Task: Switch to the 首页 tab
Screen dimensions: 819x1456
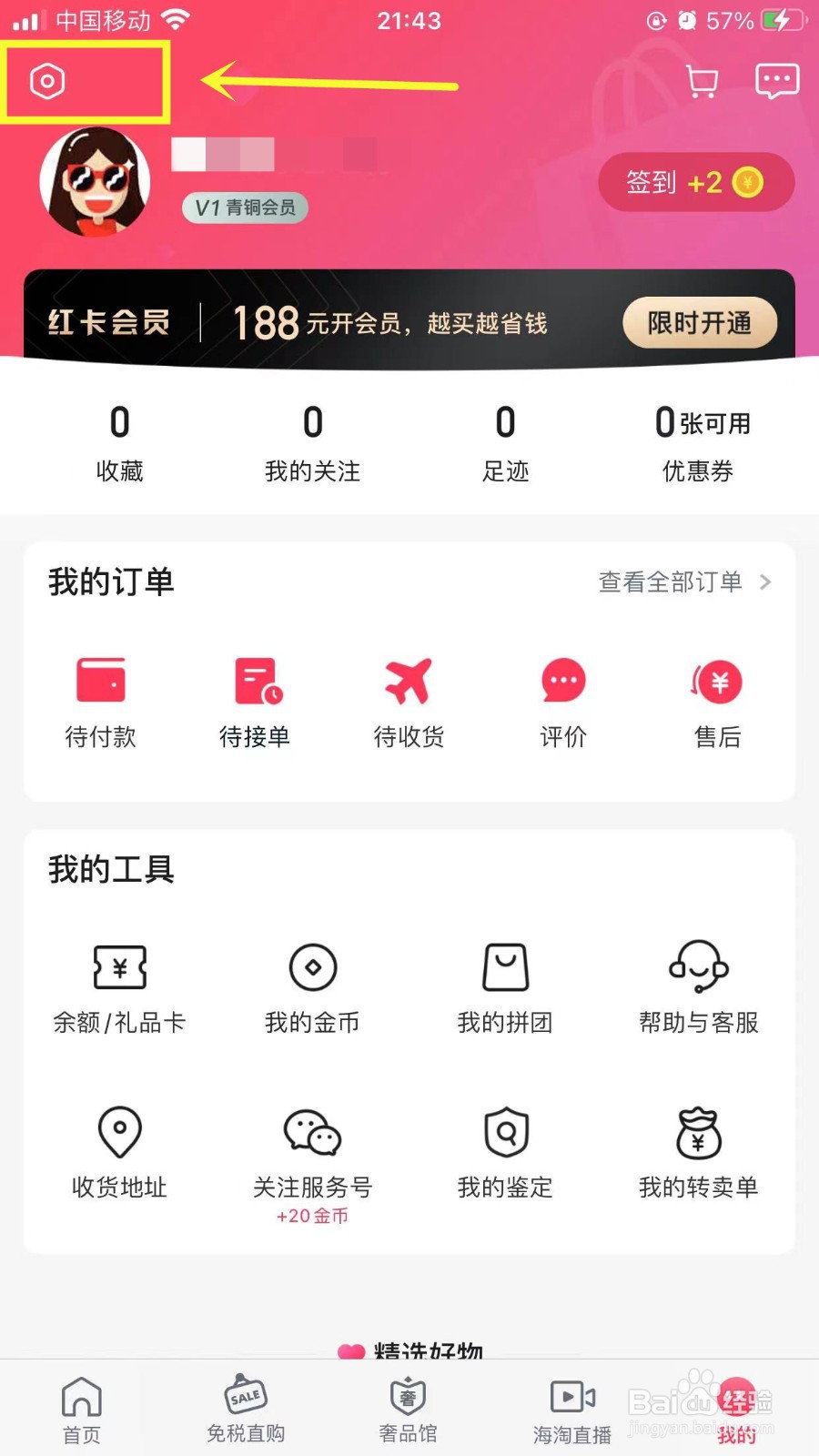Action: point(81,1406)
